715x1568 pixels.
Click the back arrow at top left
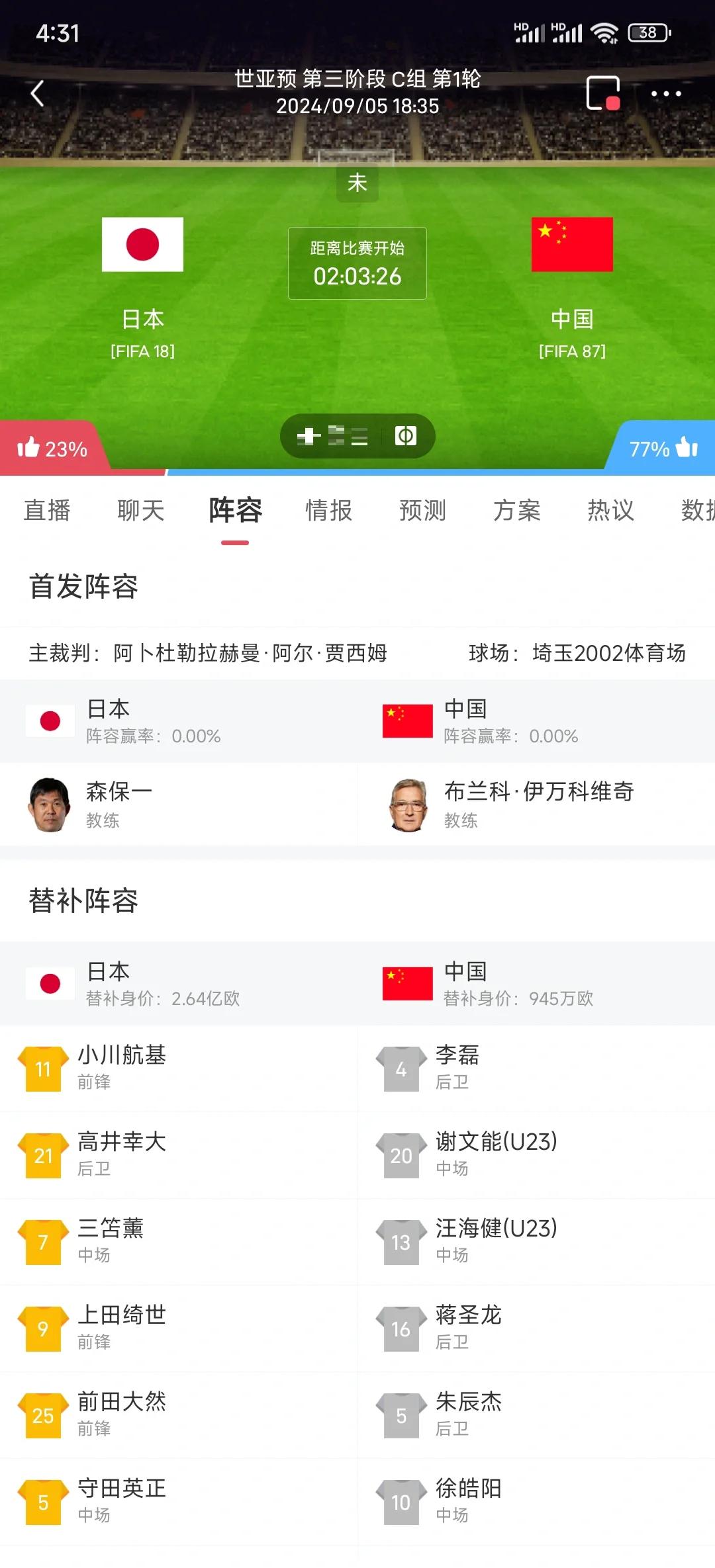pyautogui.click(x=38, y=93)
